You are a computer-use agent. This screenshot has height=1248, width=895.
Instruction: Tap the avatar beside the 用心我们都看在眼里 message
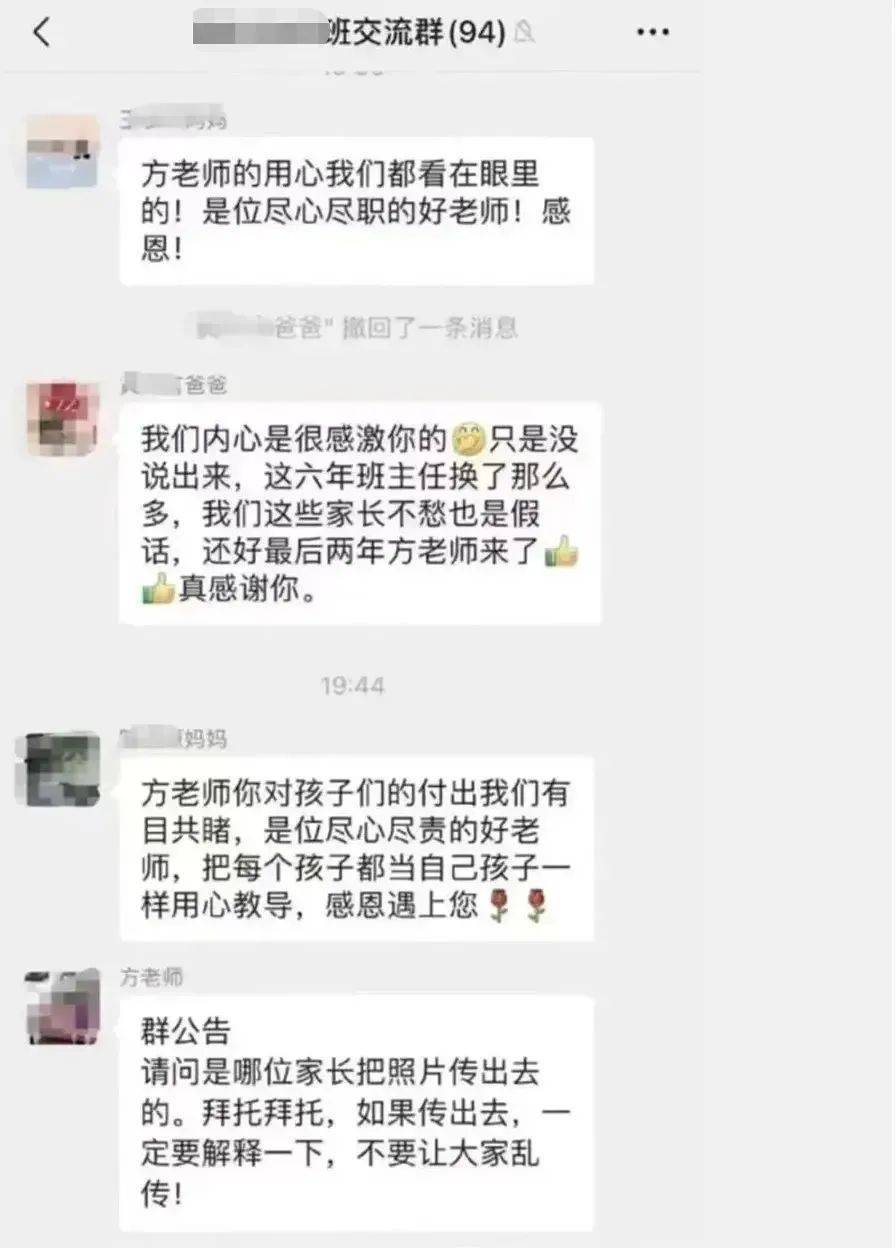click(x=62, y=152)
